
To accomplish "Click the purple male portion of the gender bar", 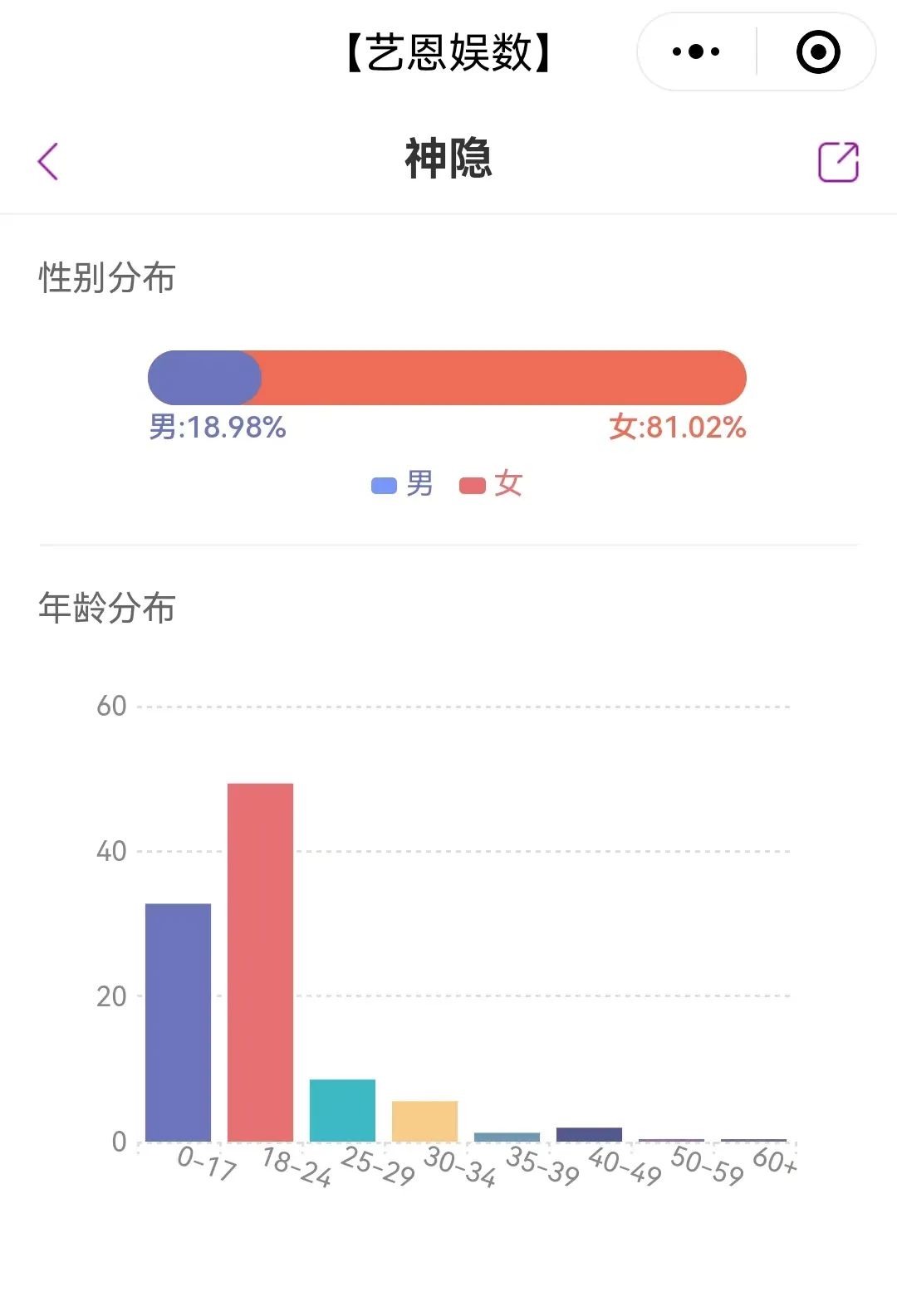I will click(x=203, y=376).
